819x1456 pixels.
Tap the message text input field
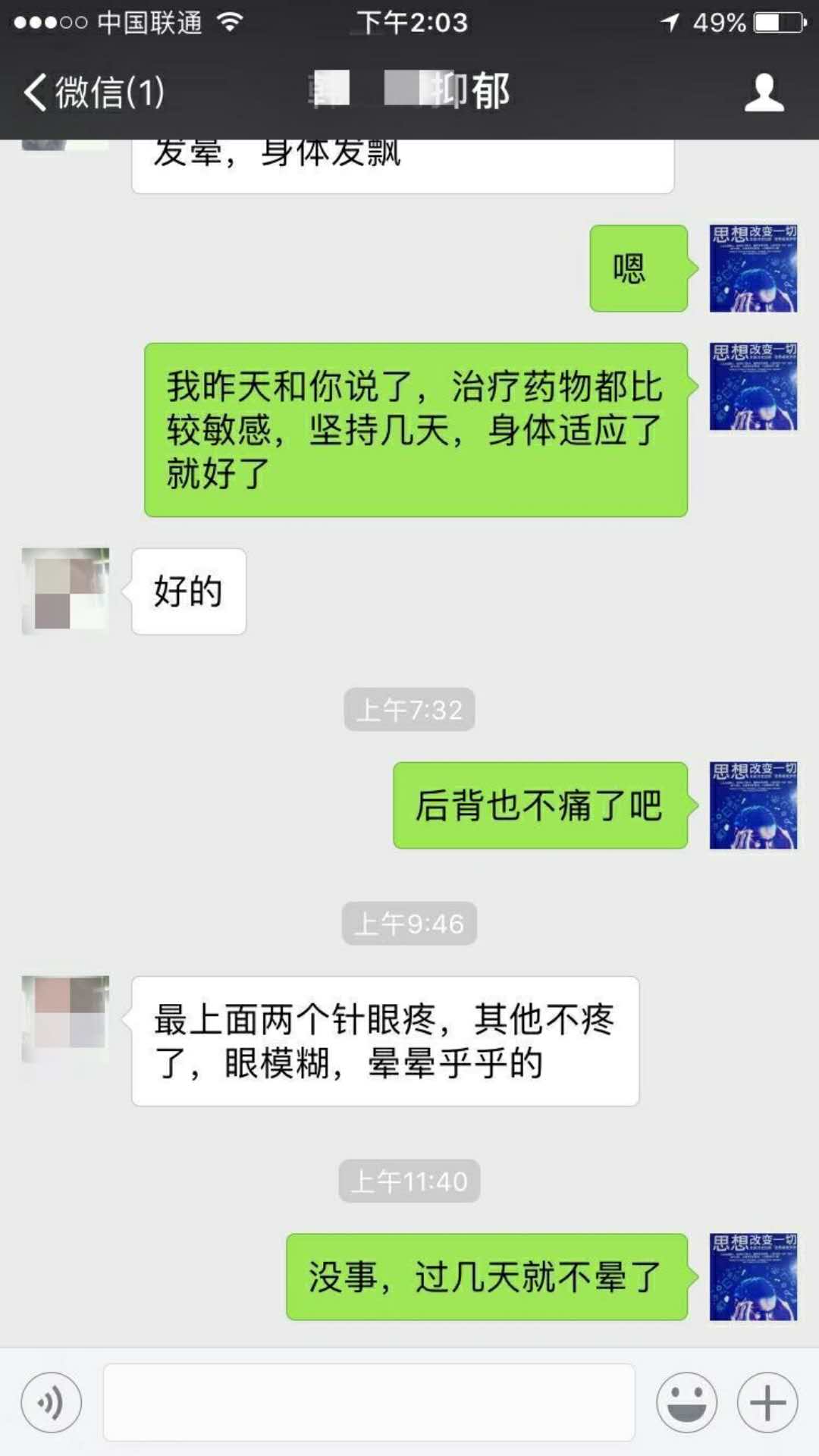[x=369, y=1402]
